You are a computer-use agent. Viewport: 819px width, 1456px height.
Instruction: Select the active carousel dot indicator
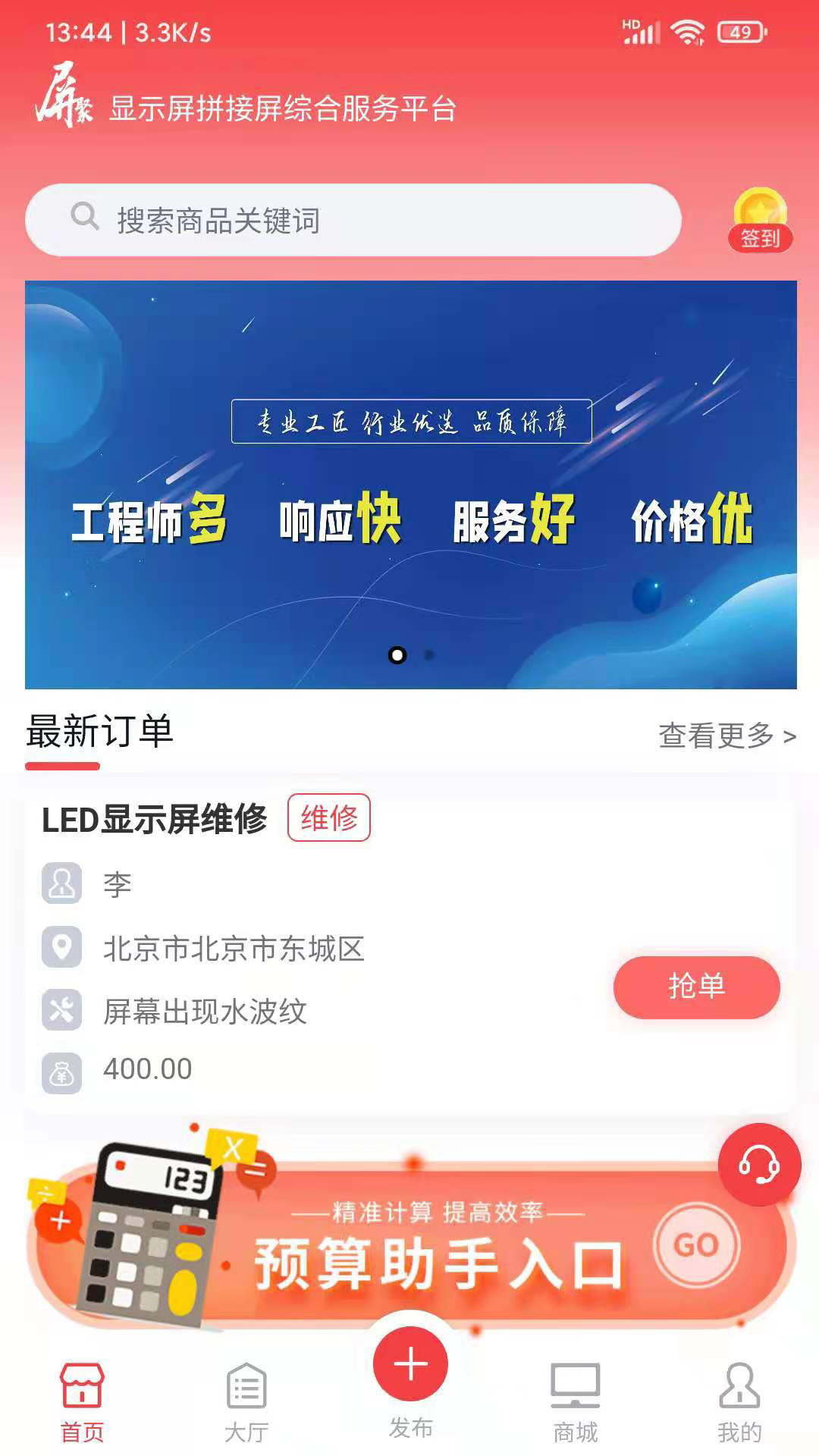pyautogui.click(x=397, y=654)
